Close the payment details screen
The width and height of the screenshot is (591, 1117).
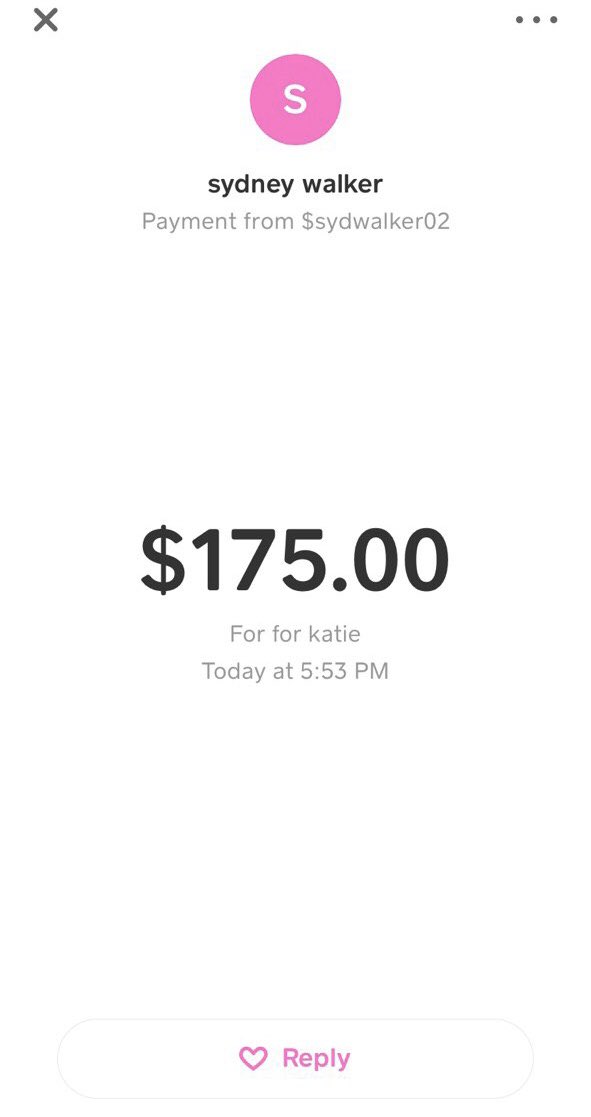click(x=46, y=20)
